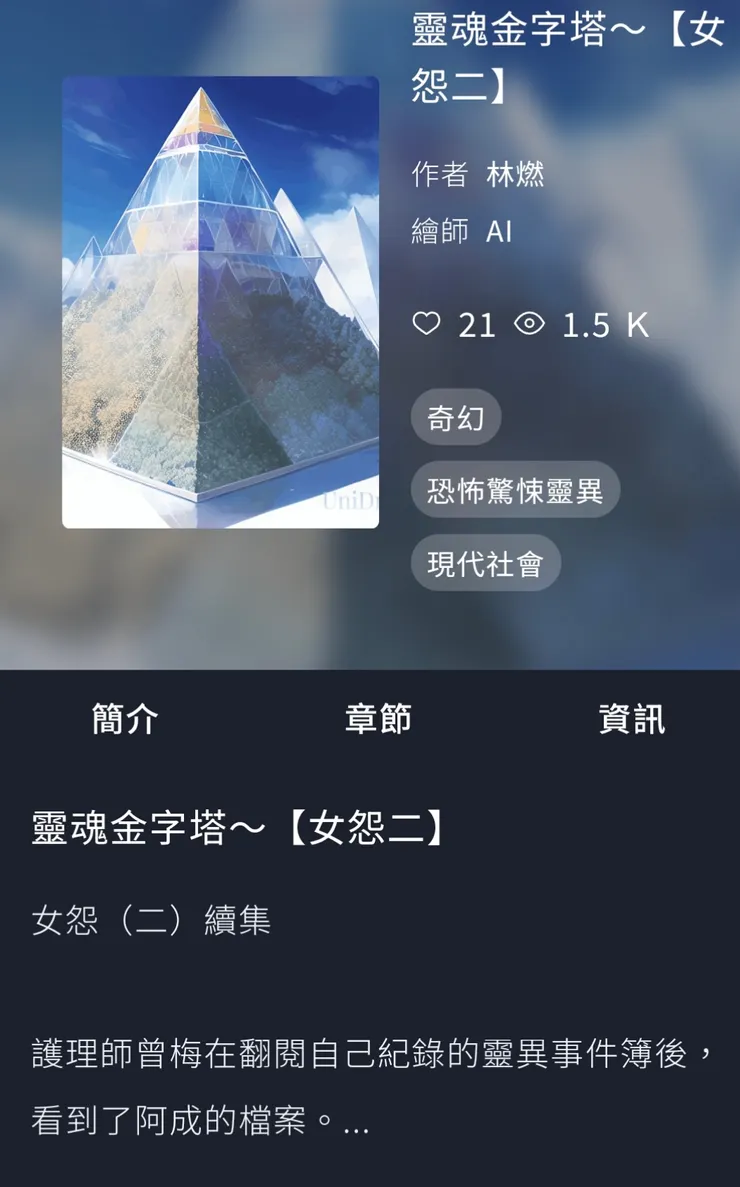Select the 簡介 tab
This screenshot has height=1187, width=740.
click(x=122, y=717)
